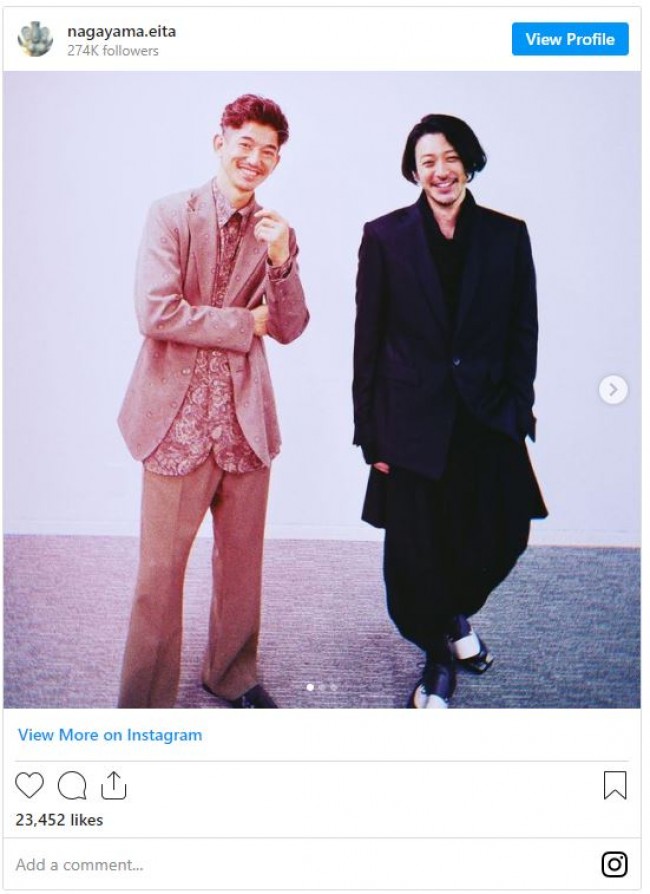This screenshot has width=650, height=894.
Task: Open the post photo of the two men
Action: click(x=322, y=390)
